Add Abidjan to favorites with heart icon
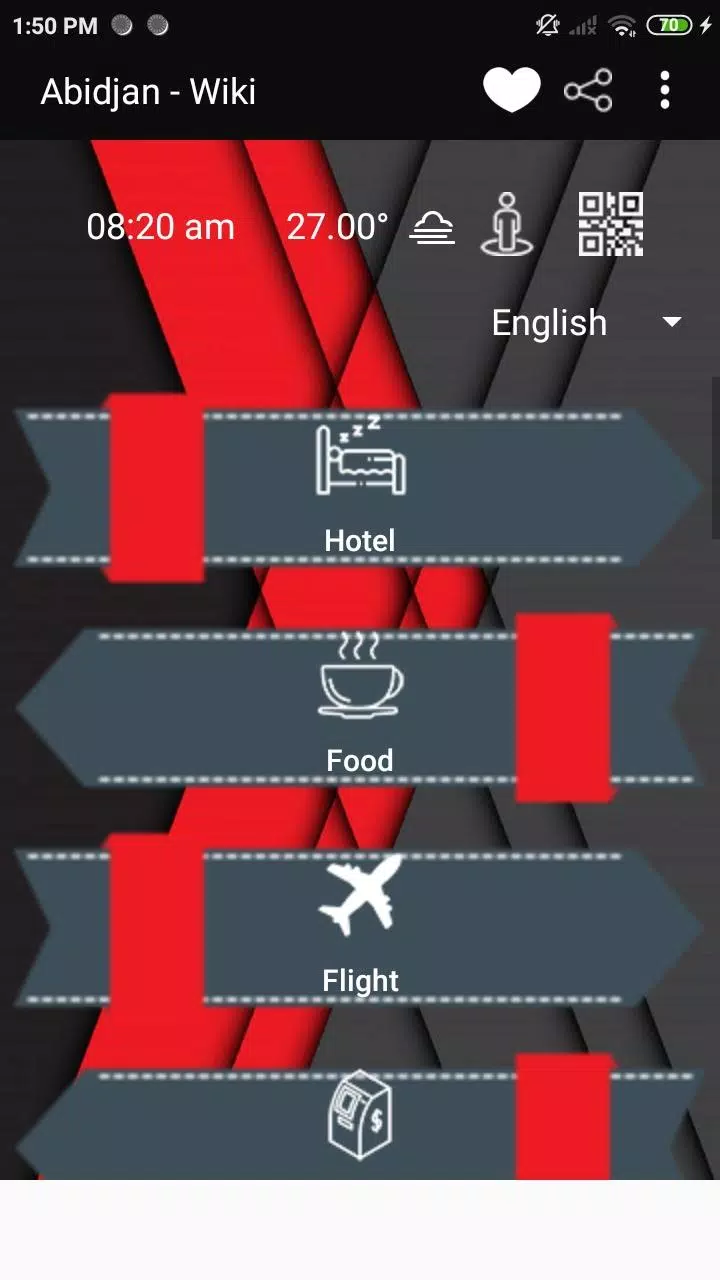720x1280 pixels. 512,91
